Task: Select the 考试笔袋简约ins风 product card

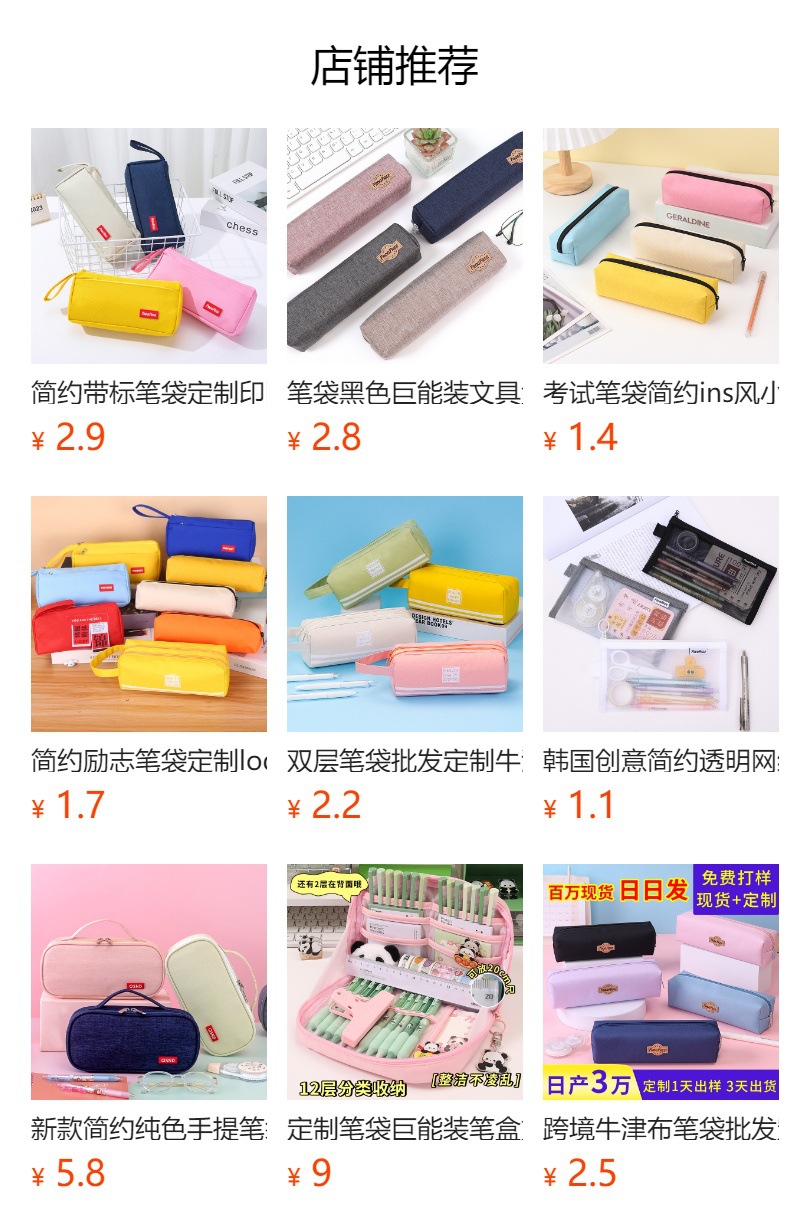Action: 661,246
